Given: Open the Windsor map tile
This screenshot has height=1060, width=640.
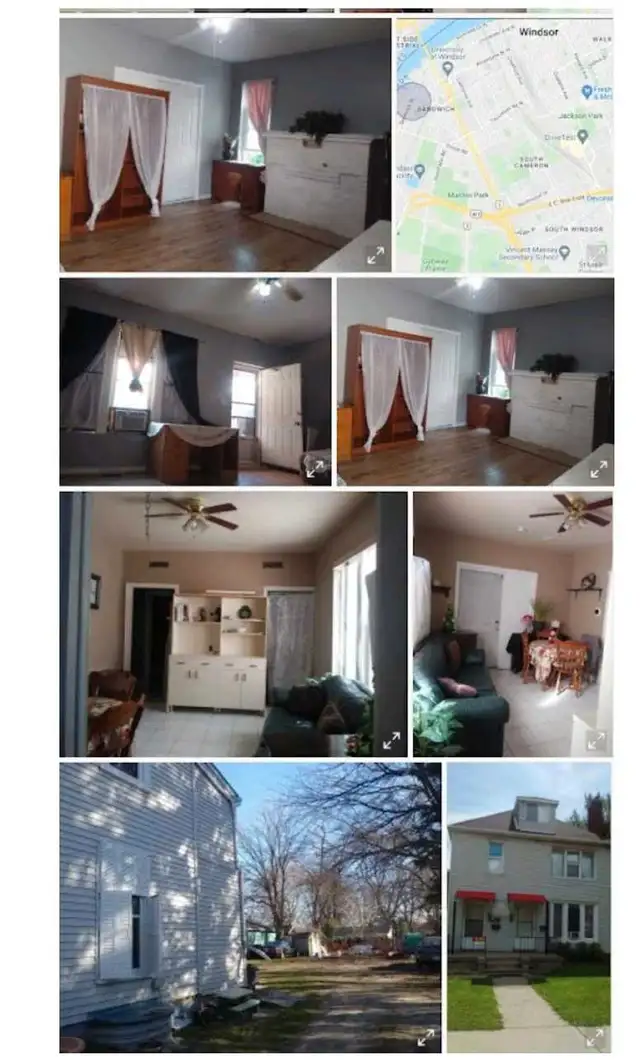Looking at the screenshot, I should click(504, 145).
